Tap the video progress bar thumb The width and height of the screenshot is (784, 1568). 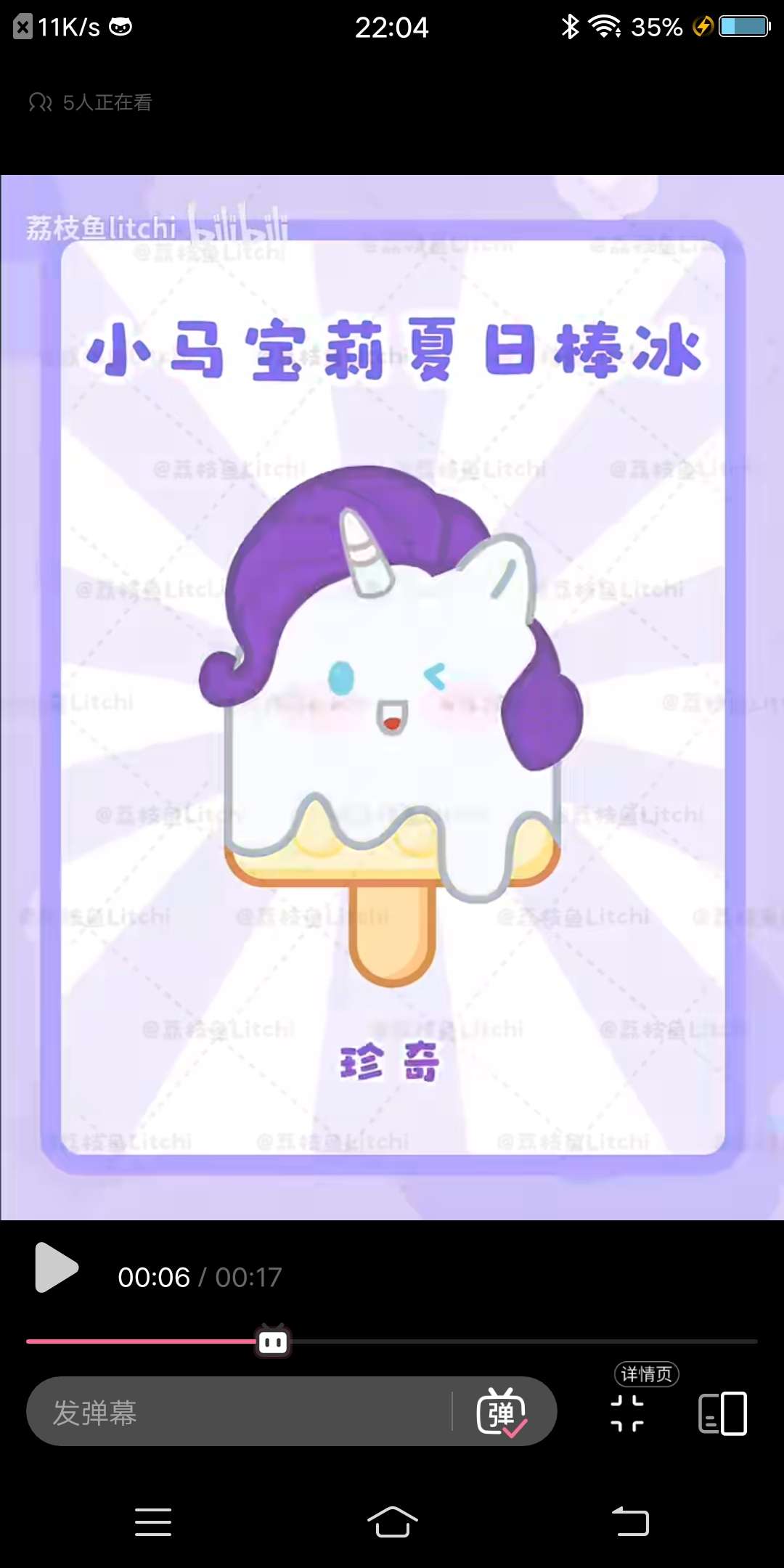coord(273,1341)
